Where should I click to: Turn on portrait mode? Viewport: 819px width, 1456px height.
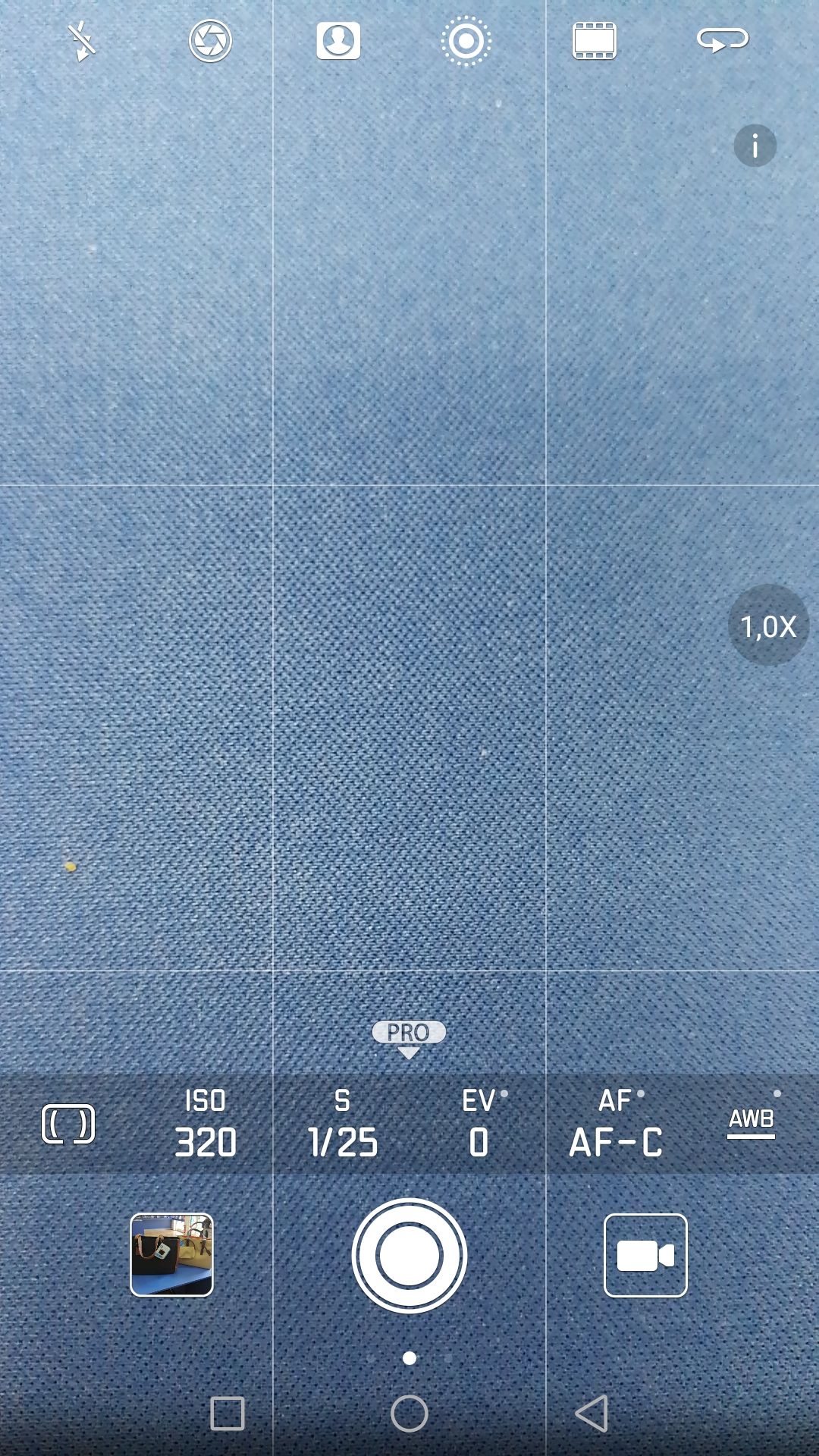click(338, 40)
